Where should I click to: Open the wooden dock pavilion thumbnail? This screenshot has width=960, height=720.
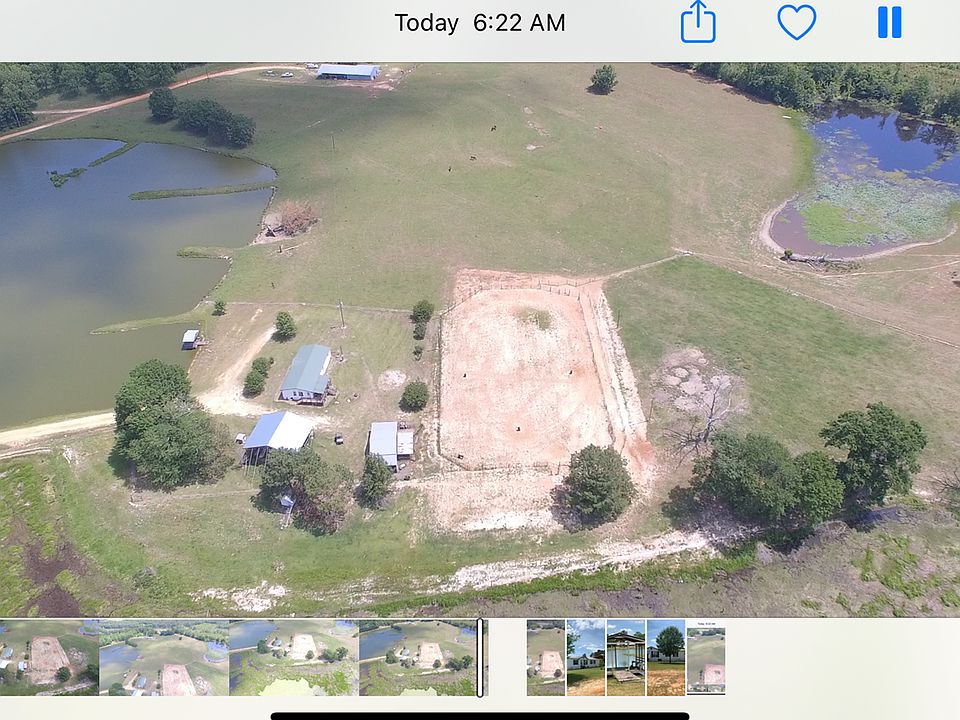(625, 657)
